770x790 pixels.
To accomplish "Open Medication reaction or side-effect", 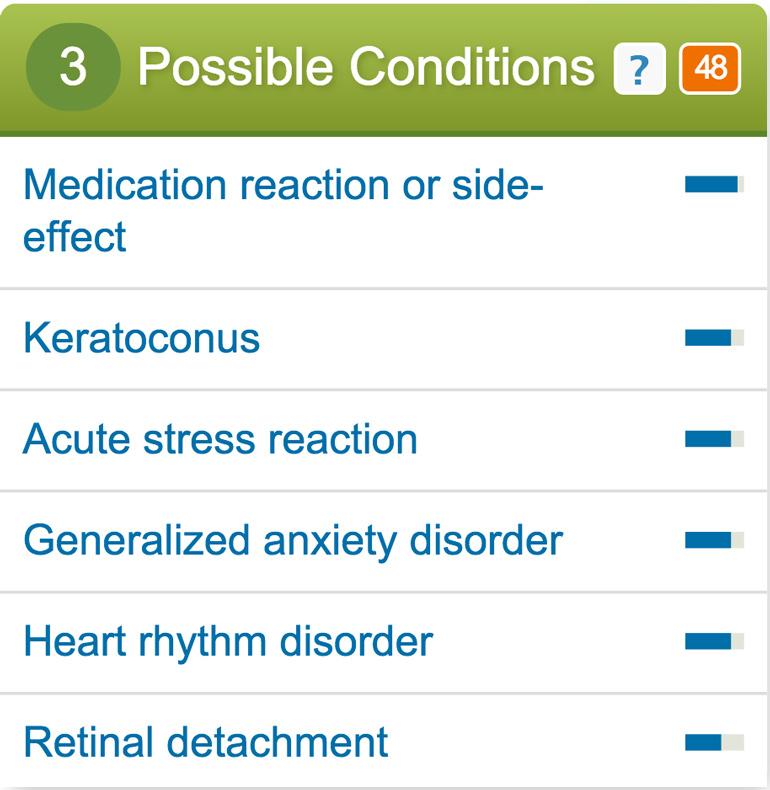I will (x=283, y=211).
